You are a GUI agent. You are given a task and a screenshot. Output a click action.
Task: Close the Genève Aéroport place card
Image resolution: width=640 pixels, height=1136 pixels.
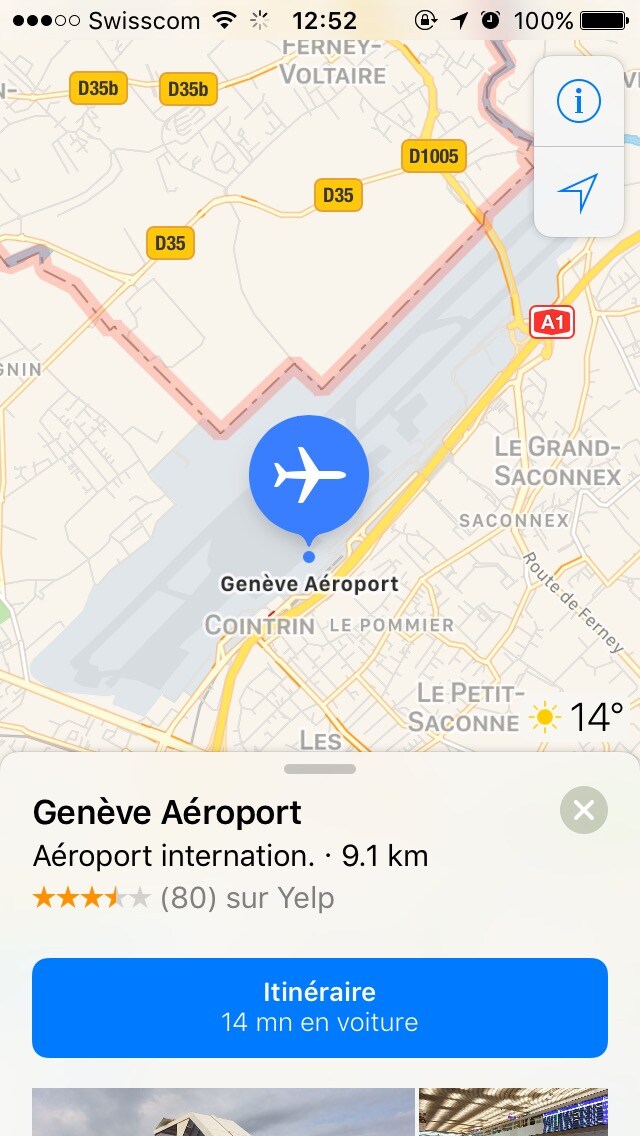coord(584,810)
